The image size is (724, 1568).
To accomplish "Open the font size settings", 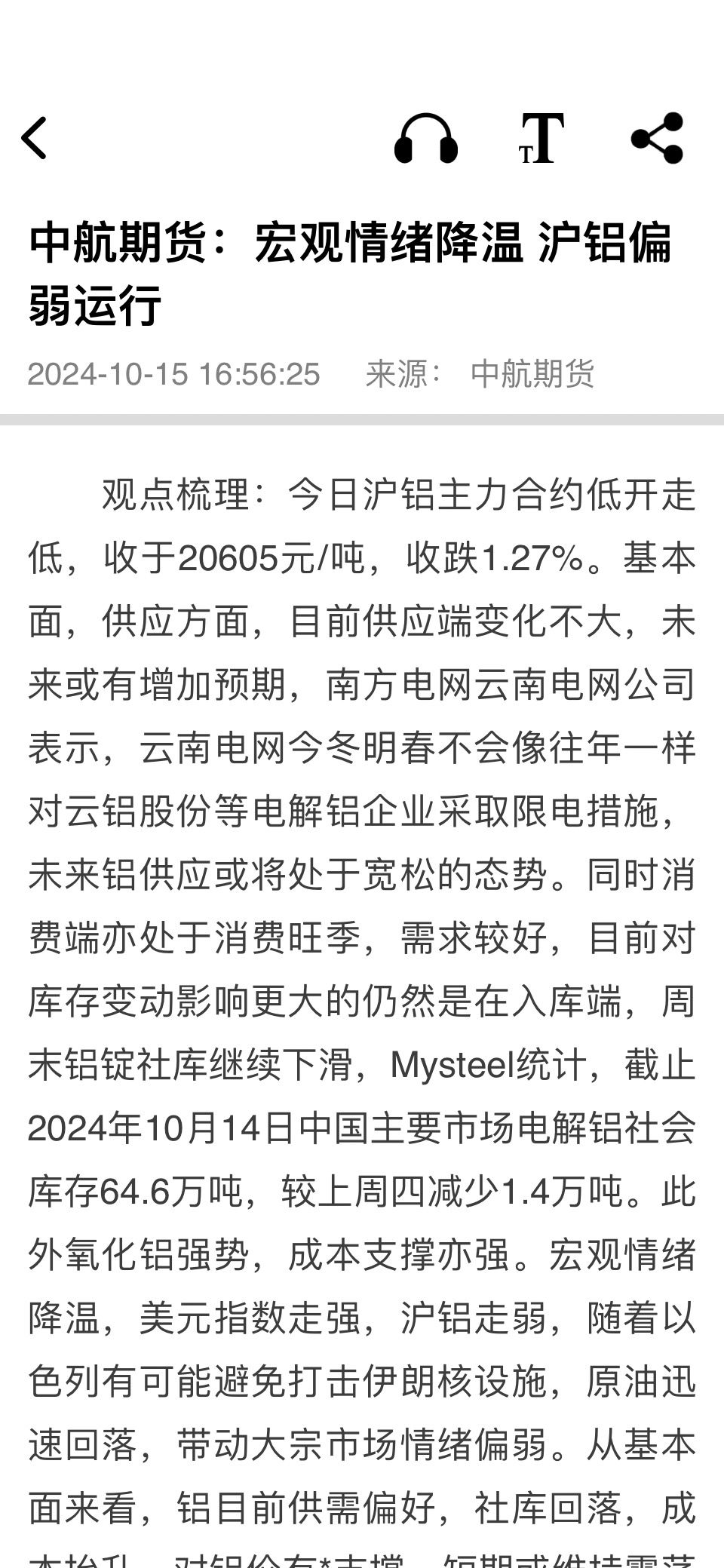I will pyautogui.click(x=541, y=138).
